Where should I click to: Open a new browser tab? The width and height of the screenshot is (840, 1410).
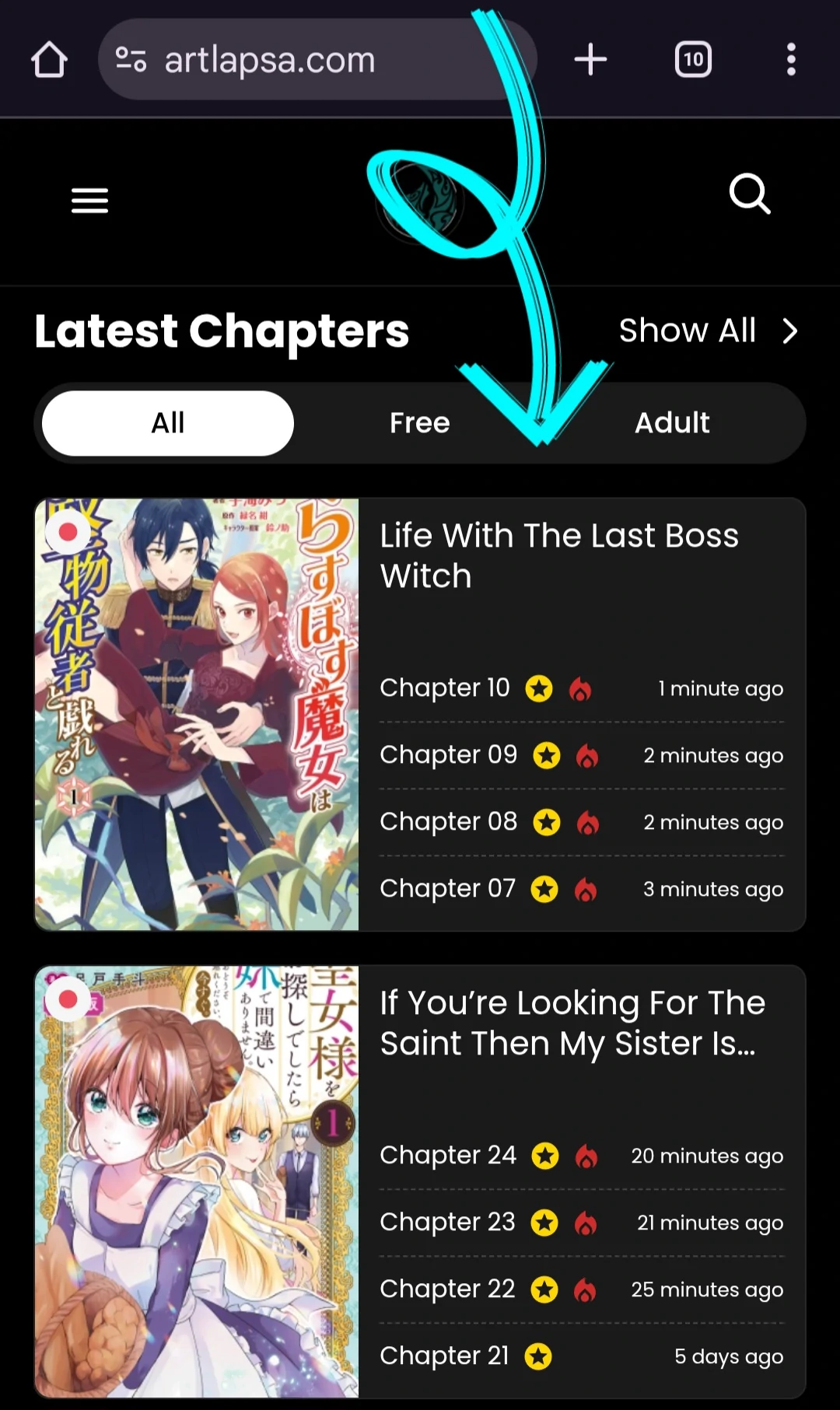(x=590, y=60)
